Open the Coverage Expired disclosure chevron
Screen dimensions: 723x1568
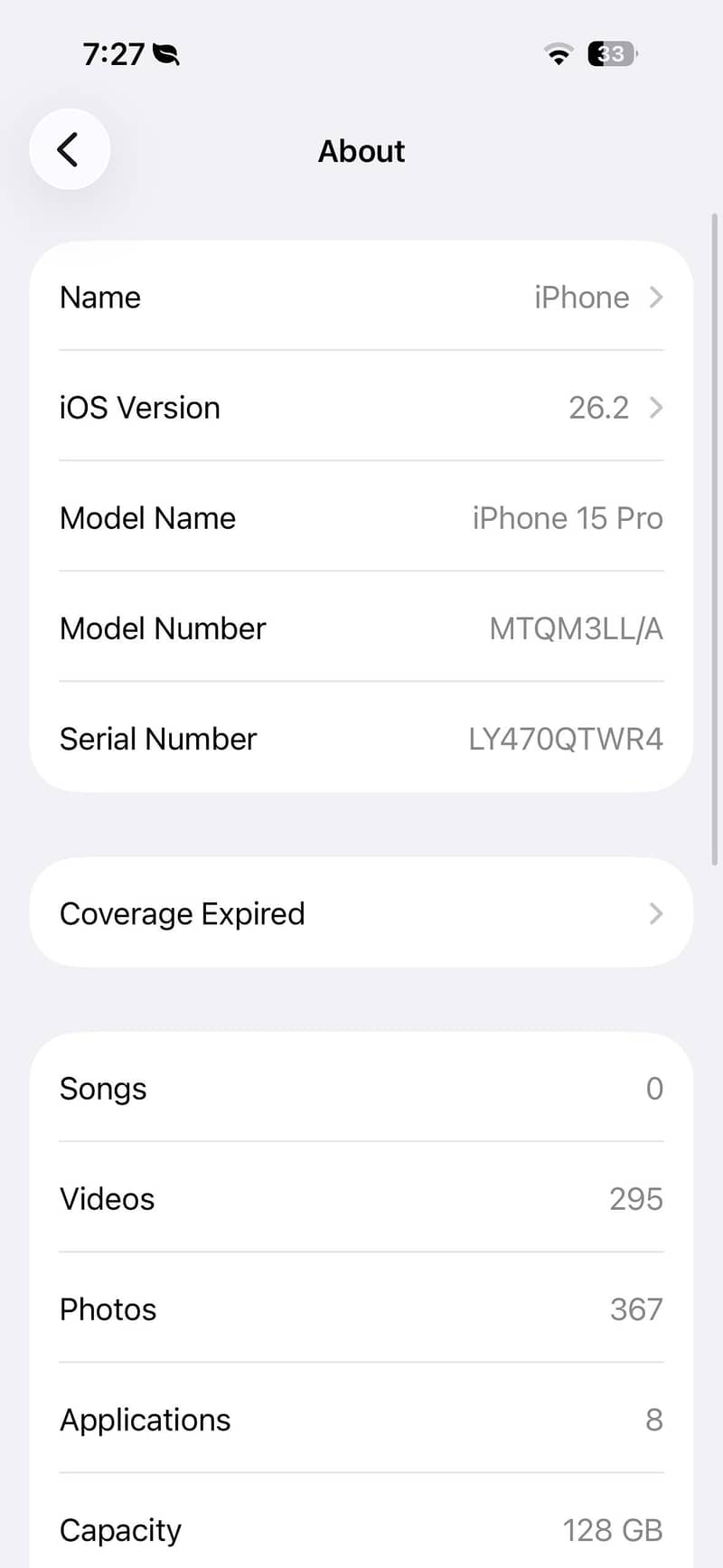point(656,913)
